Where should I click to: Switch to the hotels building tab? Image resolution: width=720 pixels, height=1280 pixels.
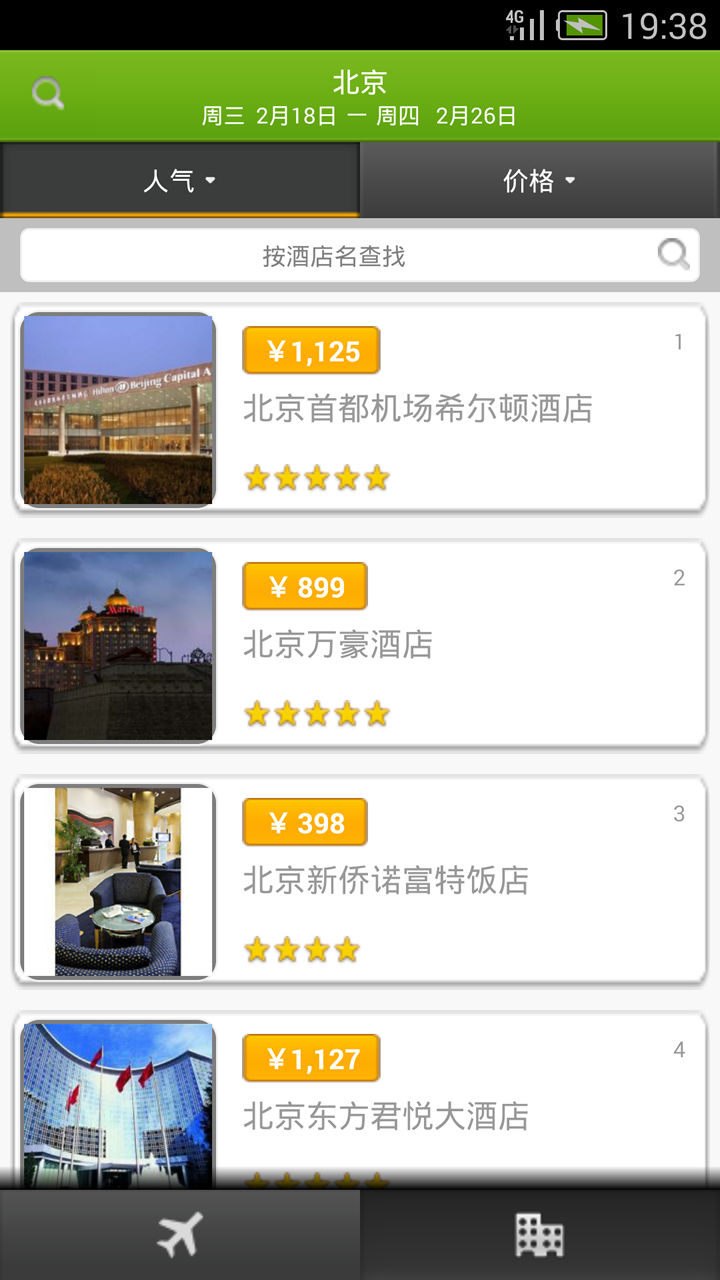pyautogui.click(x=540, y=1235)
